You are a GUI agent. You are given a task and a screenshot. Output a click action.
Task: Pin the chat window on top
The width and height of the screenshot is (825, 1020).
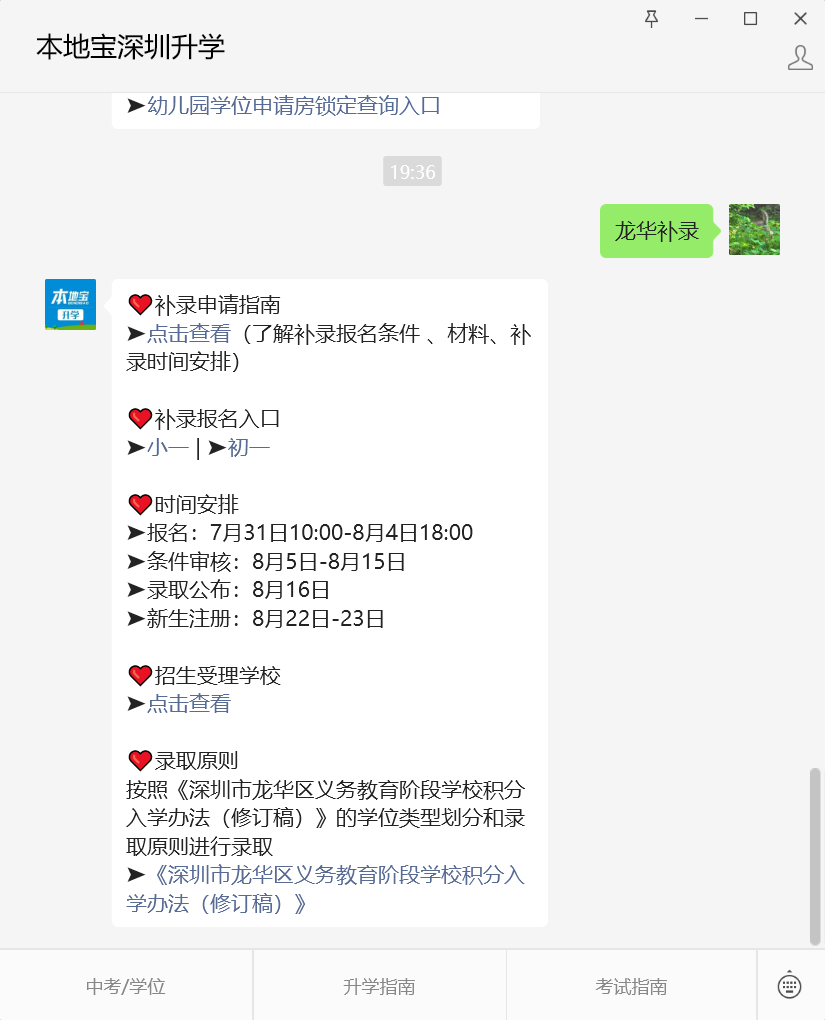click(652, 19)
